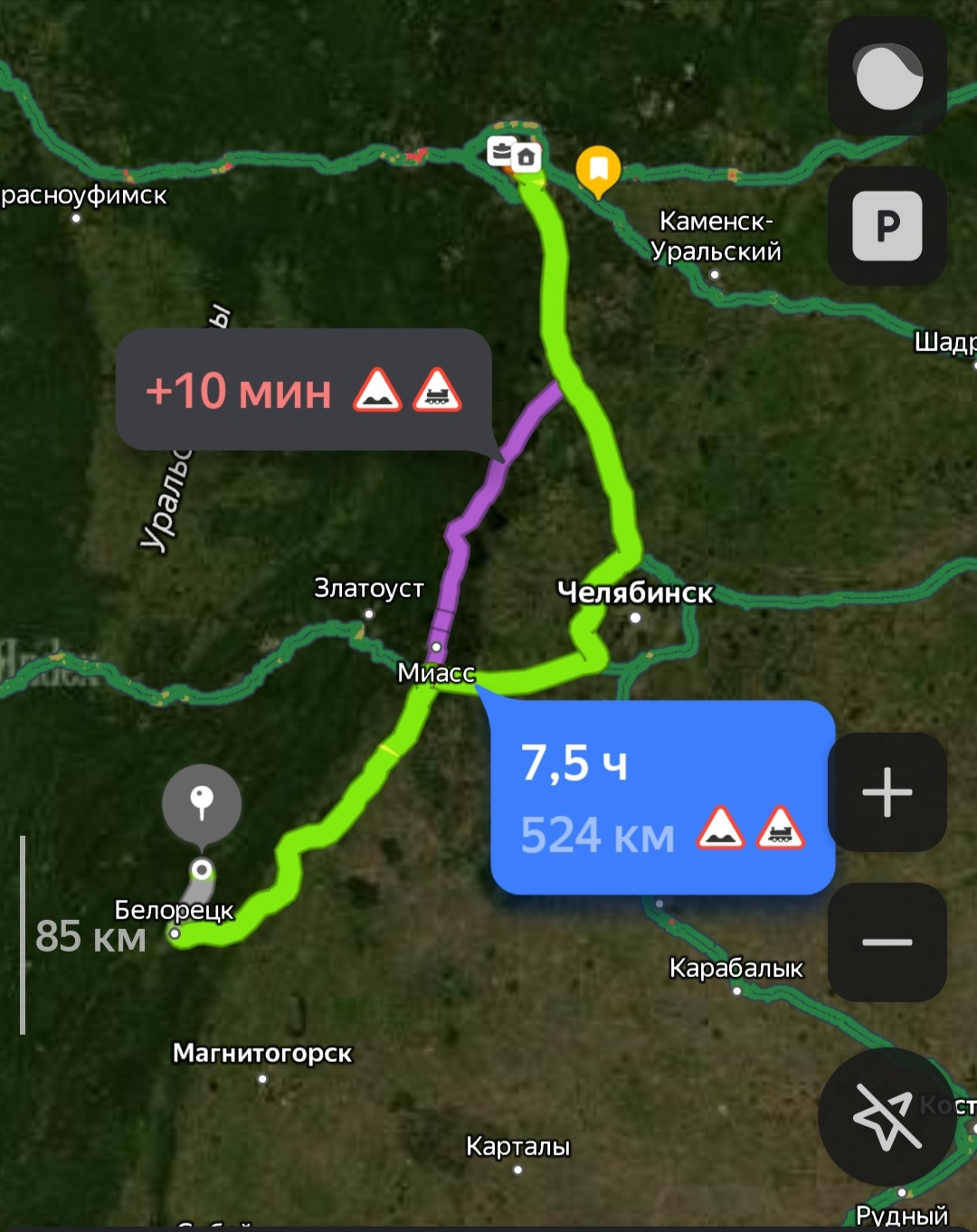Image resolution: width=977 pixels, height=1232 pixels.
Task: Zoom in with the plus button
Action: [887, 792]
